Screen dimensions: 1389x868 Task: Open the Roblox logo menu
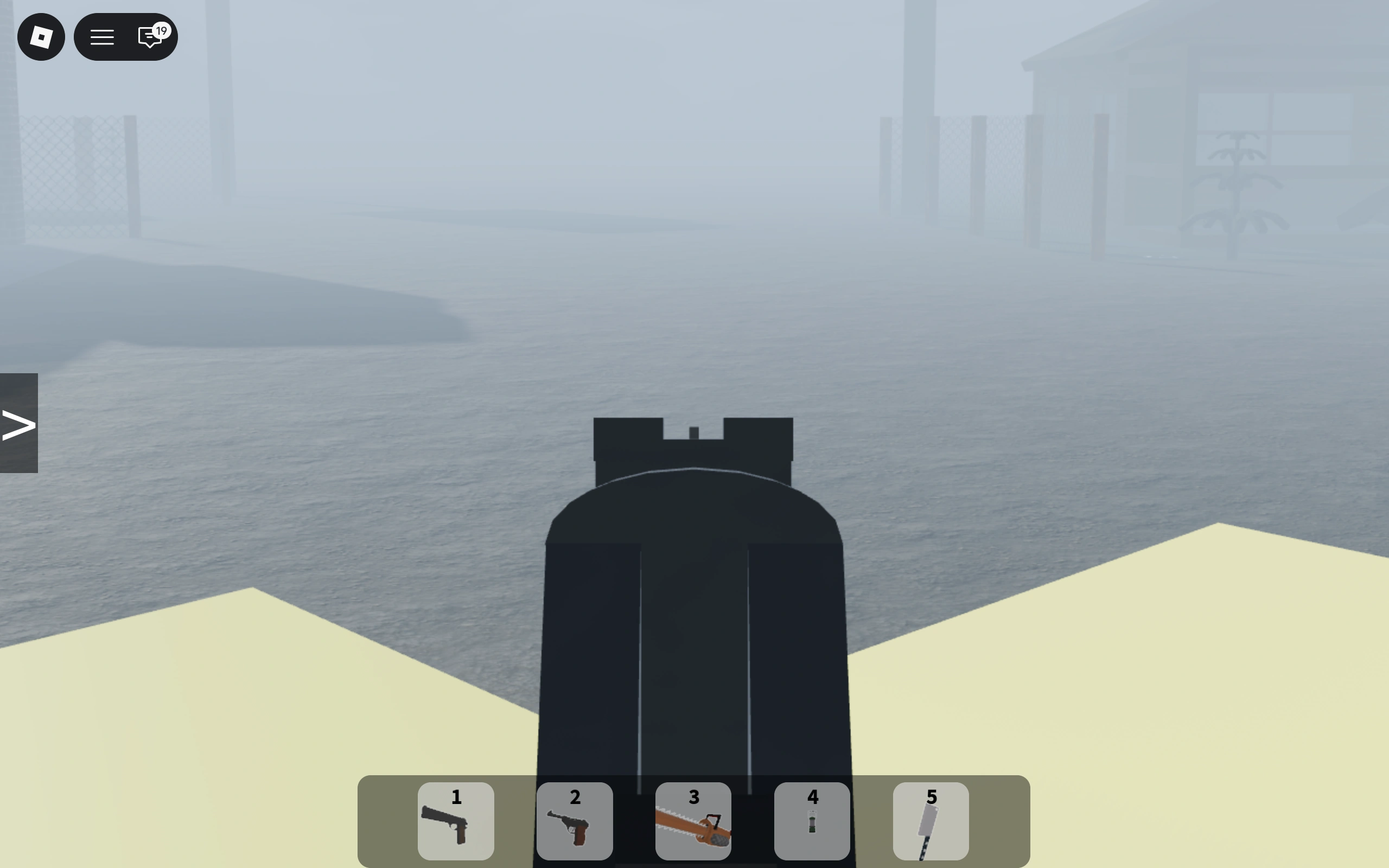[x=41, y=37]
